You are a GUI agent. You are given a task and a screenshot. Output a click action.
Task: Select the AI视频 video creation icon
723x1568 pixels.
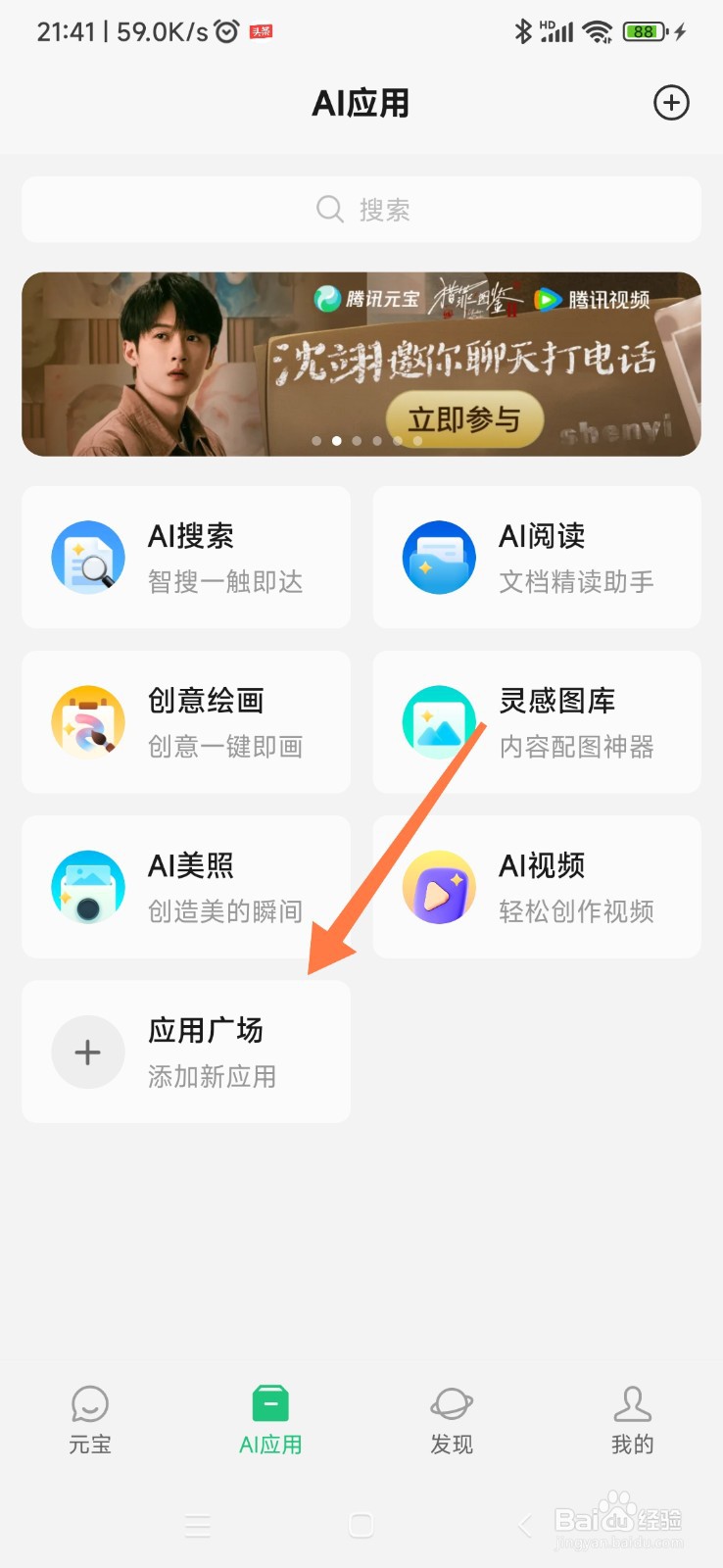(x=439, y=886)
